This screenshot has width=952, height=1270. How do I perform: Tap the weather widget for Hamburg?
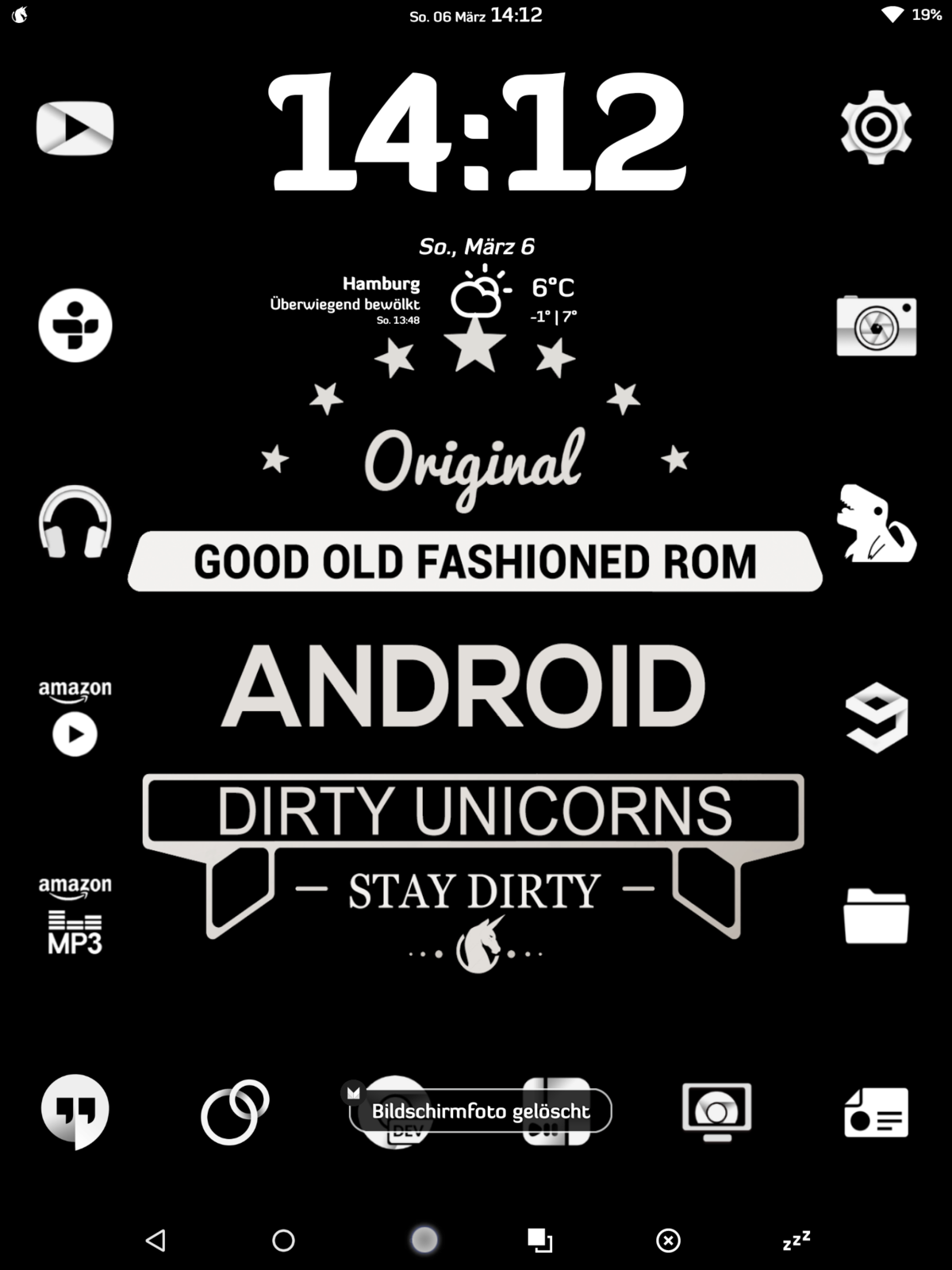point(423,299)
